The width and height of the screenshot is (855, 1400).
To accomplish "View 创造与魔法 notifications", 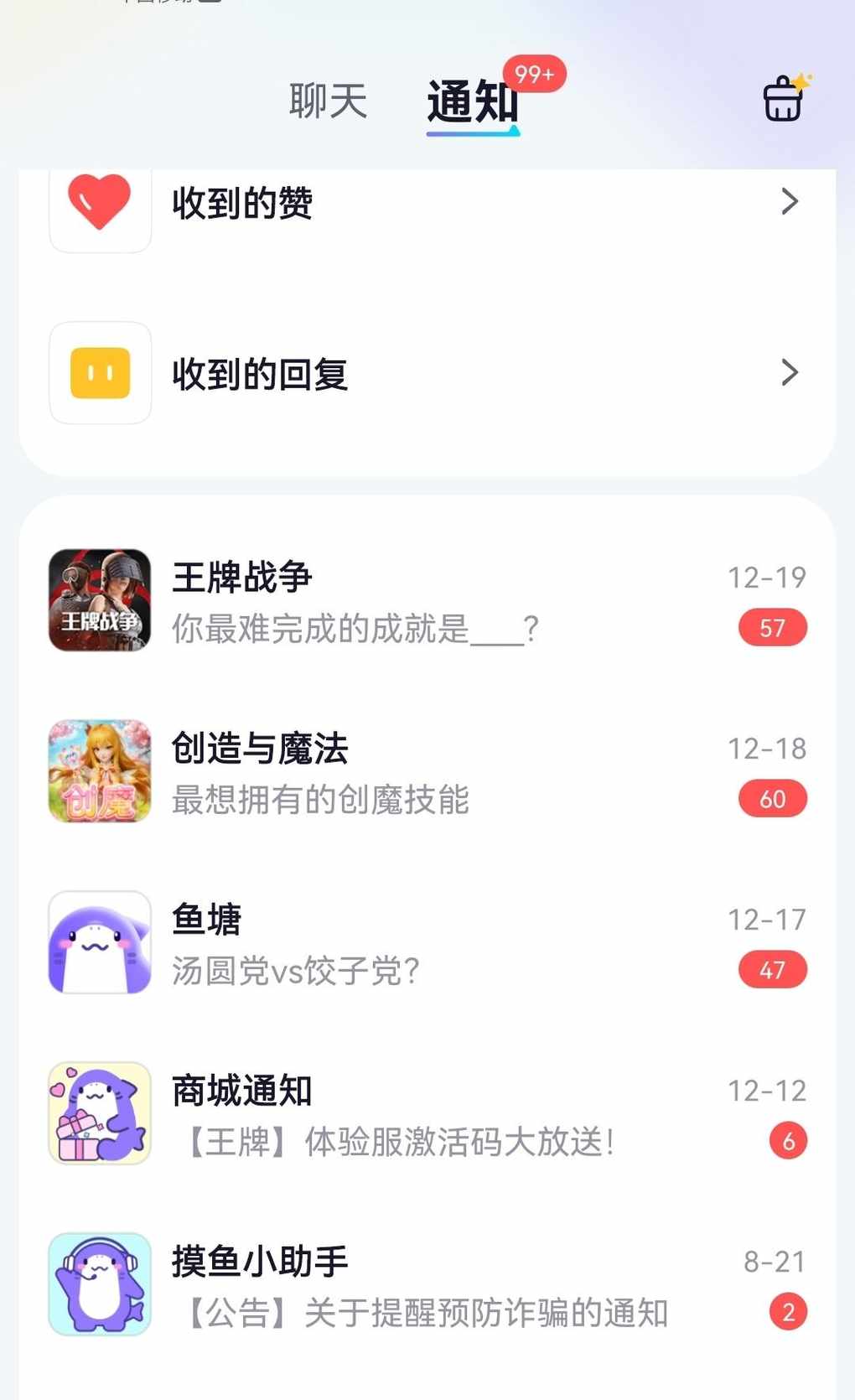I will (x=427, y=772).
